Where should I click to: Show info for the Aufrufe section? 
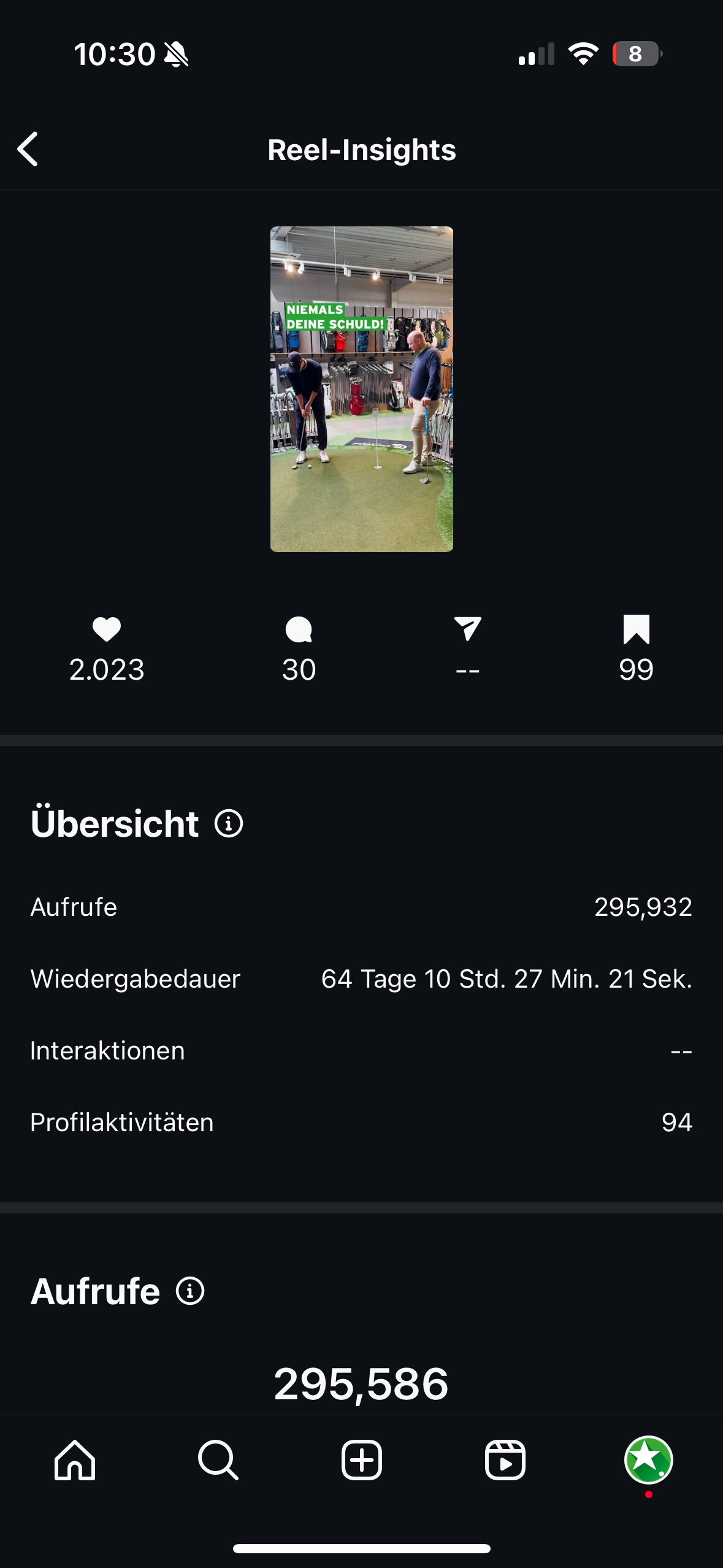click(x=190, y=1291)
